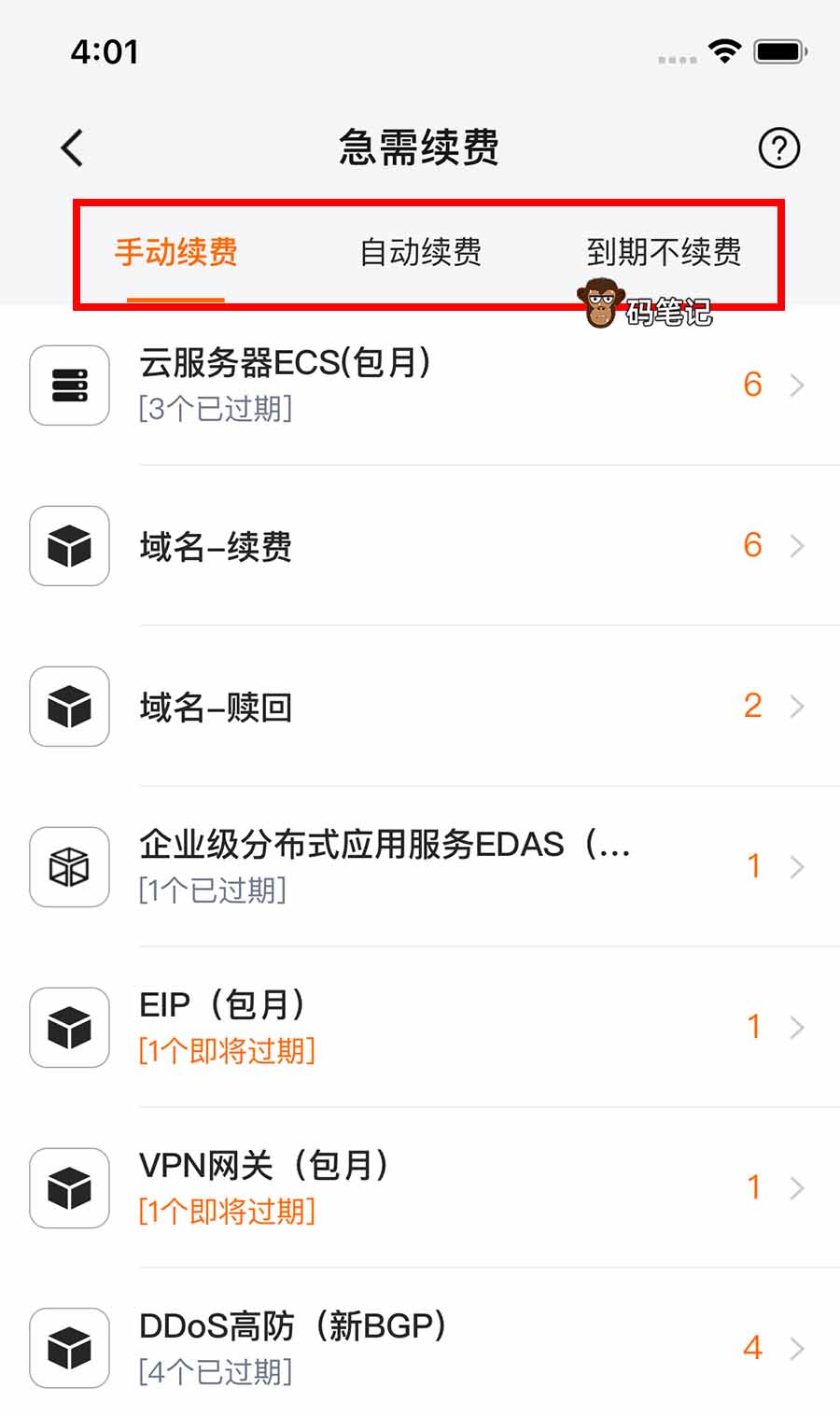The width and height of the screenshot is (840, 1416).
Task: Open the help question mark icon
Action: click(778, 147)
